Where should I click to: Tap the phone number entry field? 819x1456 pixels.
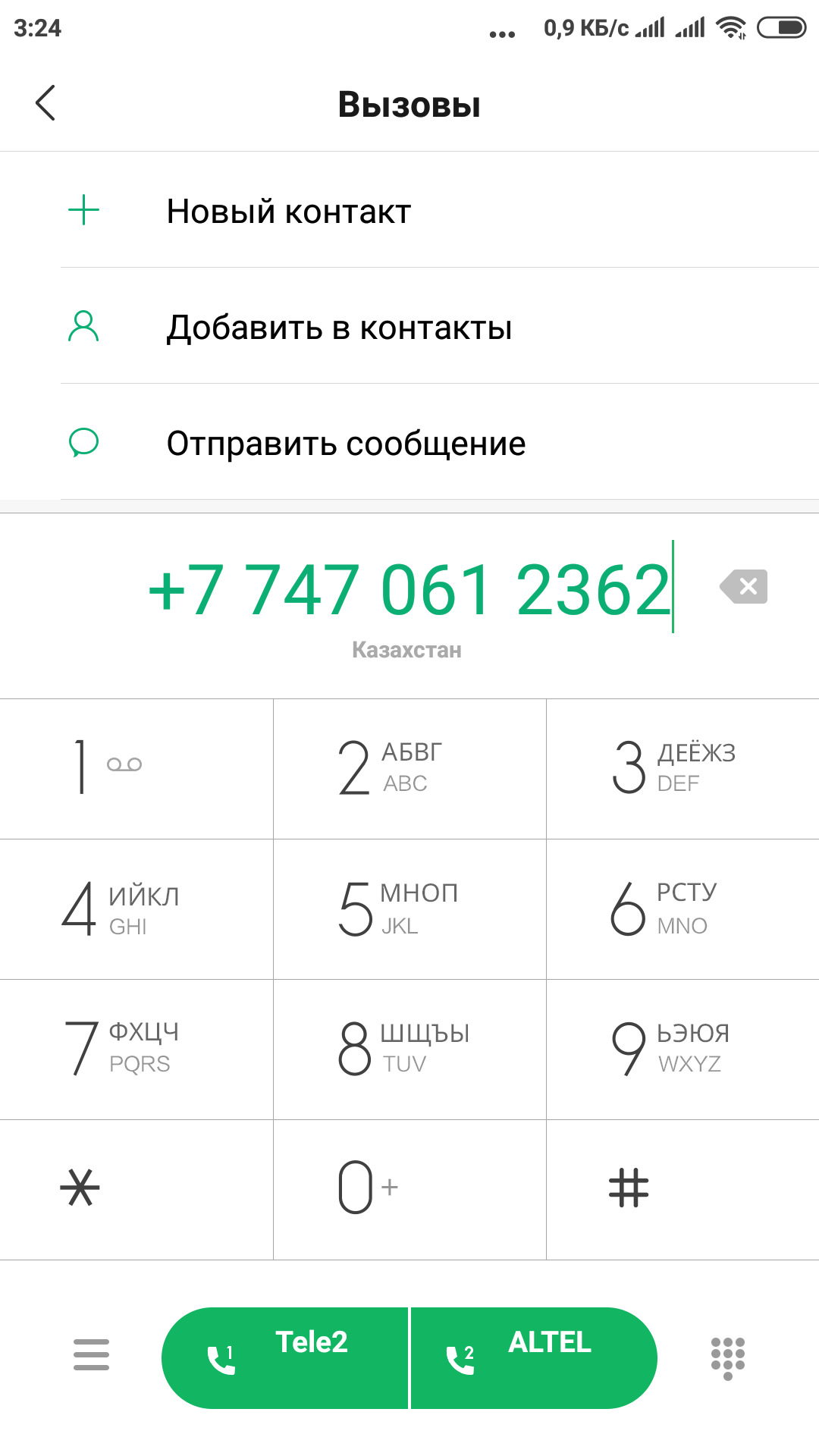tap(409, 590)
